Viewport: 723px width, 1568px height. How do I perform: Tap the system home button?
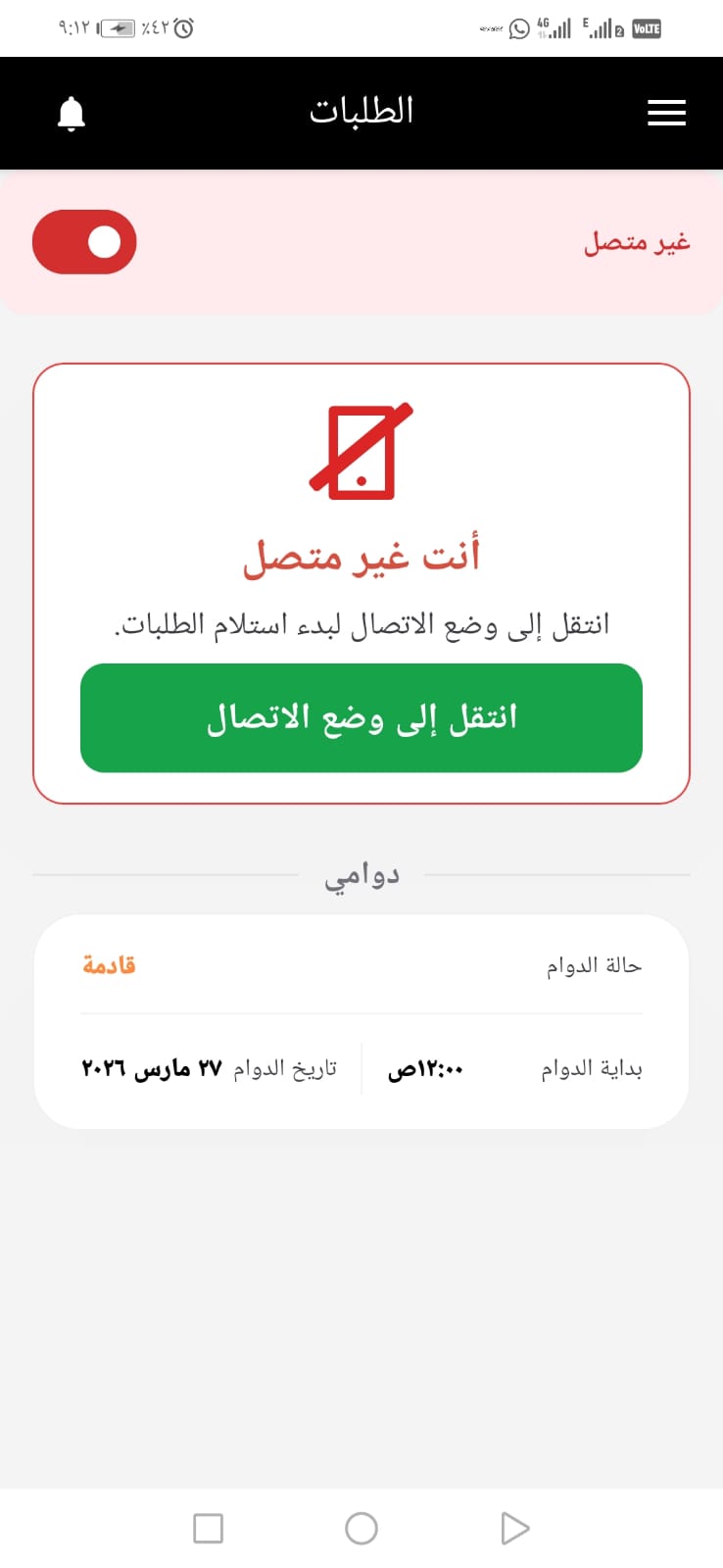[361, 1528]
